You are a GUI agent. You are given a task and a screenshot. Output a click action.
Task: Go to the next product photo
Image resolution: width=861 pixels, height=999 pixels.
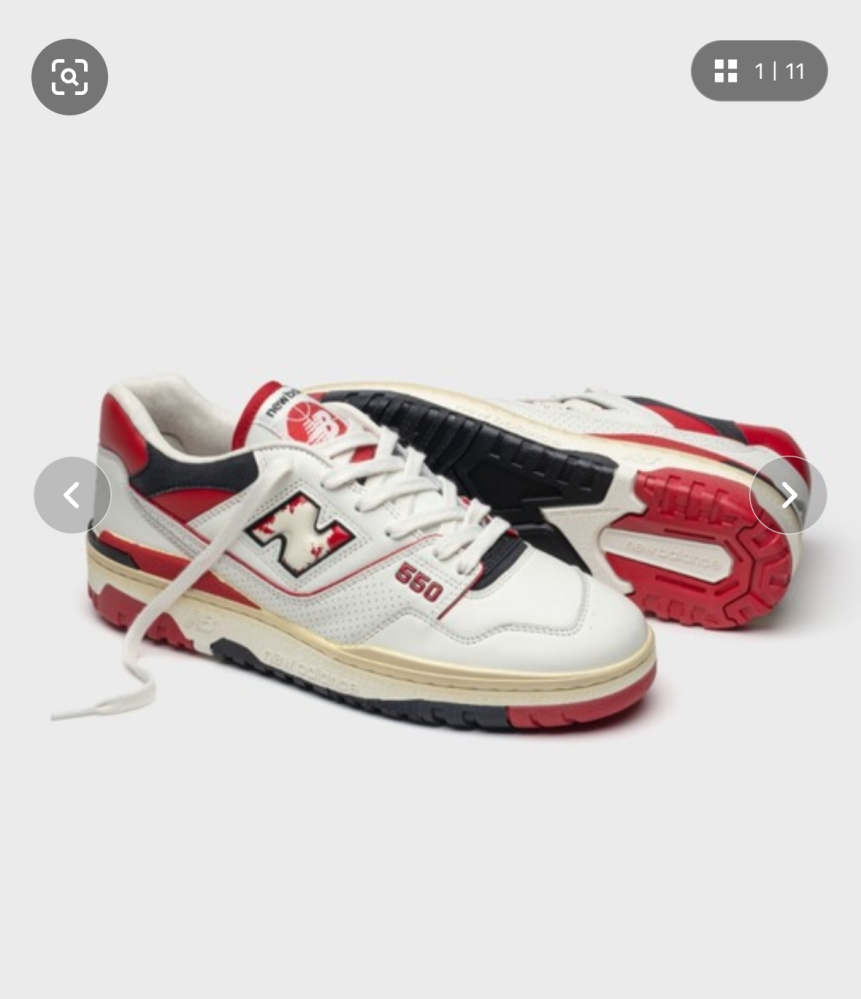point(788,495)
